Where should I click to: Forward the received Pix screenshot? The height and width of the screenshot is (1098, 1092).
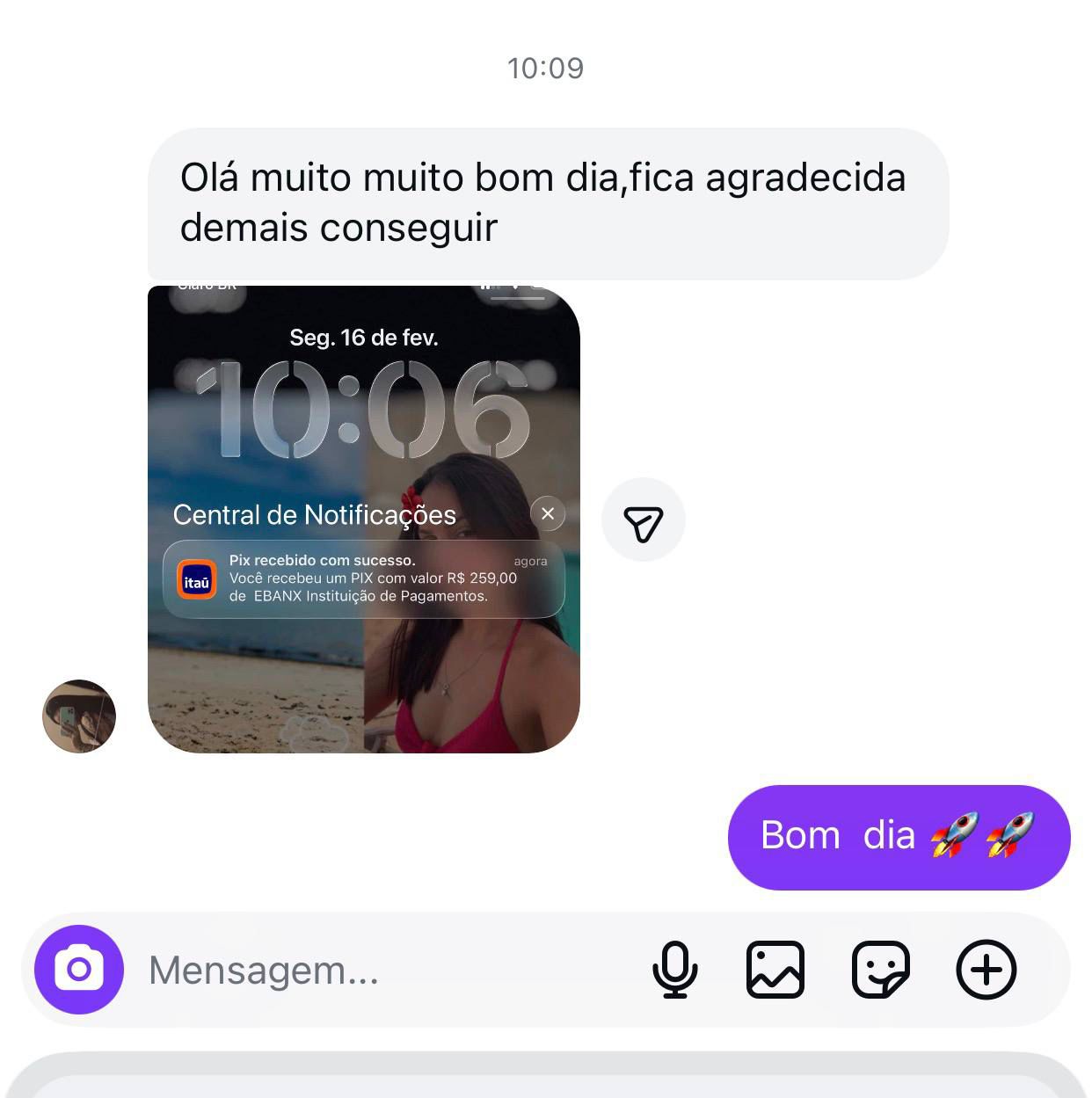pos(643,520)
